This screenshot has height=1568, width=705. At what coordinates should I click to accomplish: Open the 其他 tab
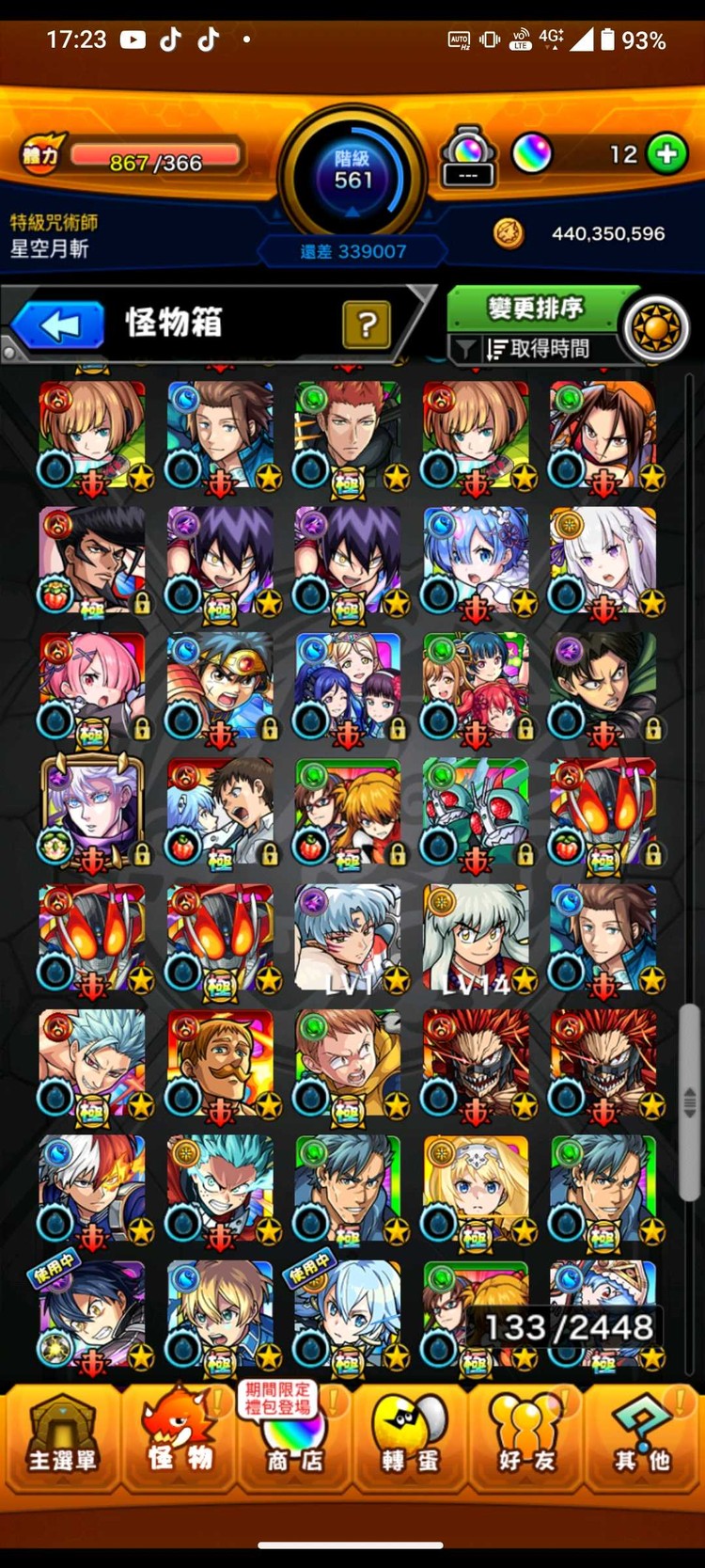(x=643, y=1436)
